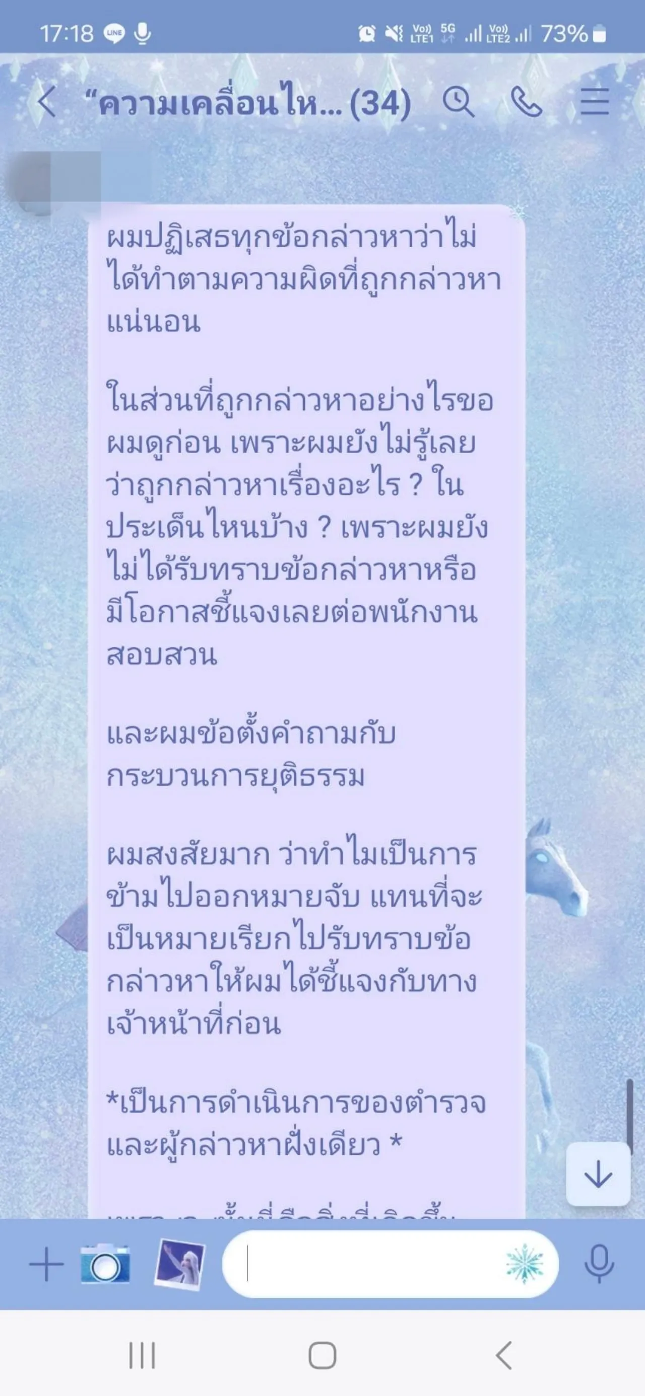Open the chat menu
The width and height of the screenshot is (646, 1396).
(595, 102)
